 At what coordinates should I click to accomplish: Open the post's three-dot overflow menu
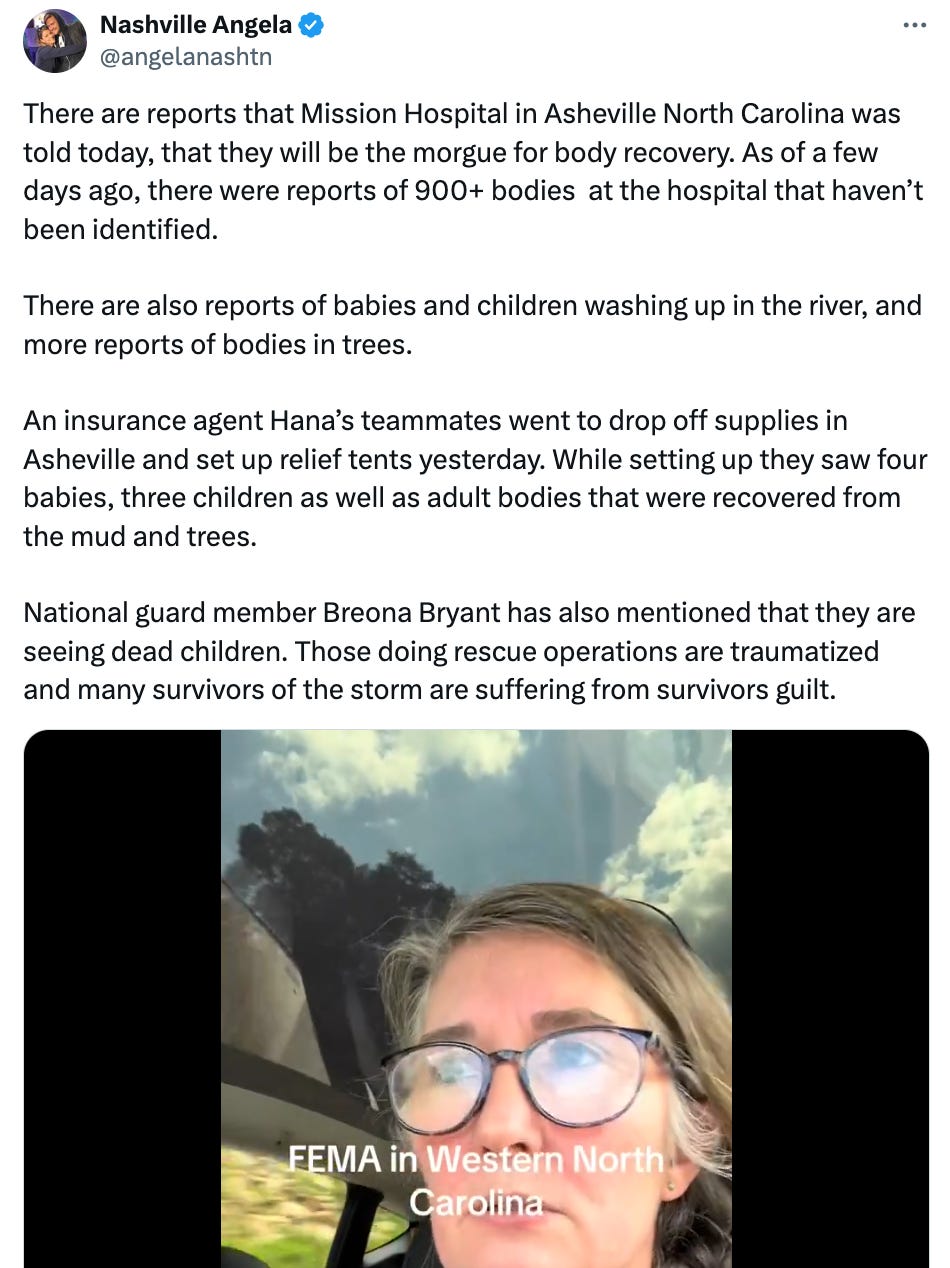point(914,26)
